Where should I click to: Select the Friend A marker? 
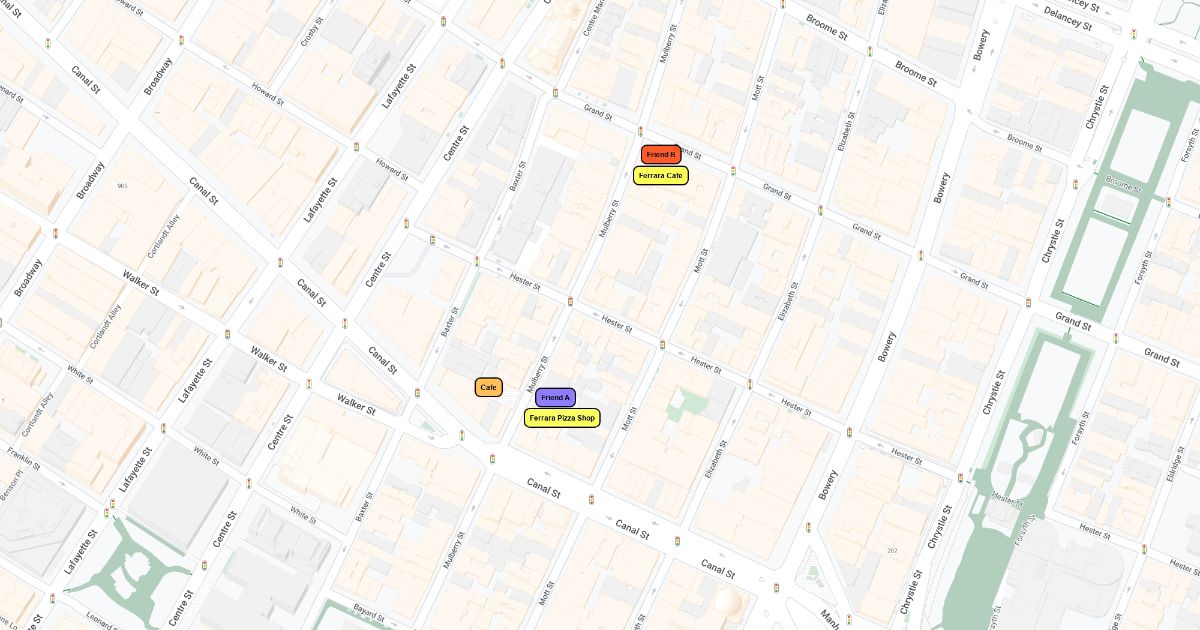(x=555, y=398)
